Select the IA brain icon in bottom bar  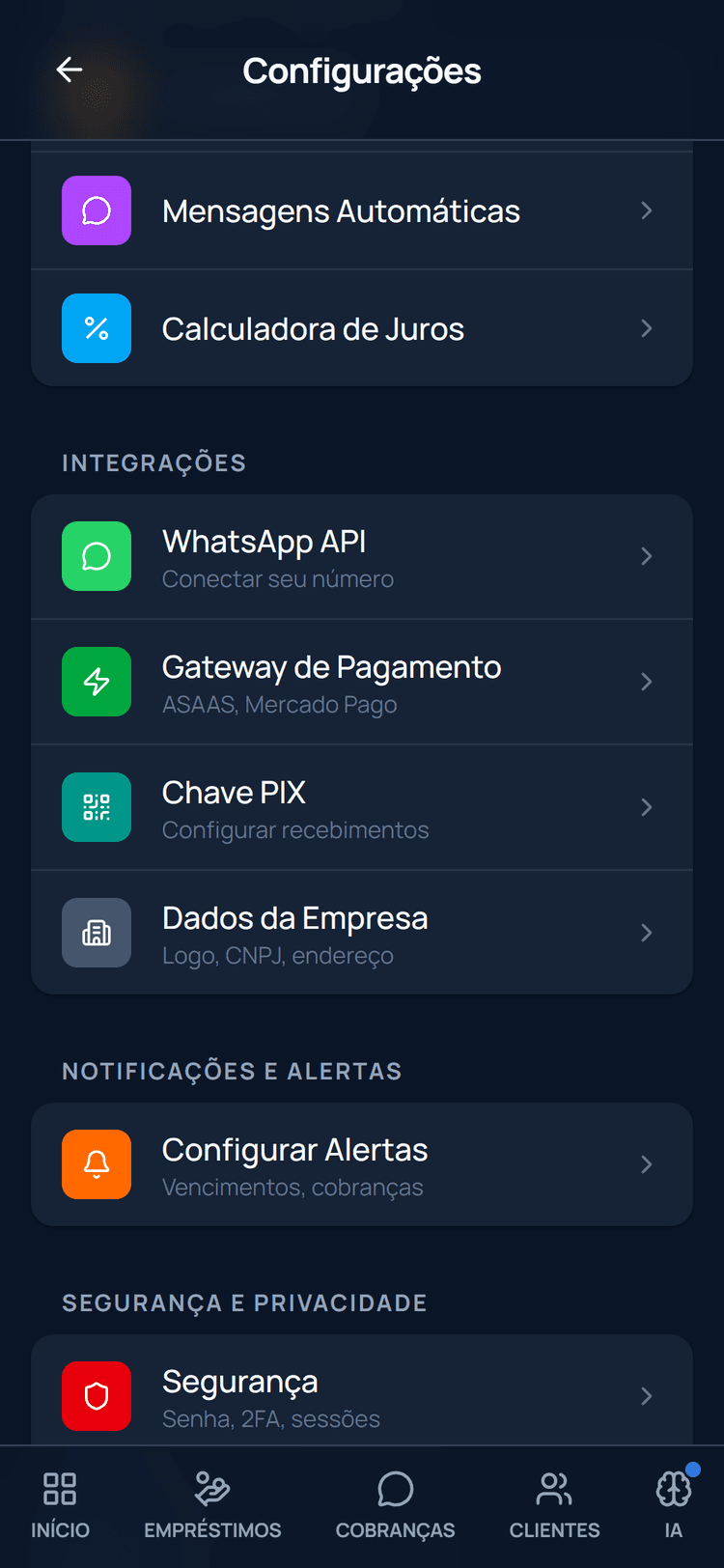pyautogui.click(x=673, y=1490)
